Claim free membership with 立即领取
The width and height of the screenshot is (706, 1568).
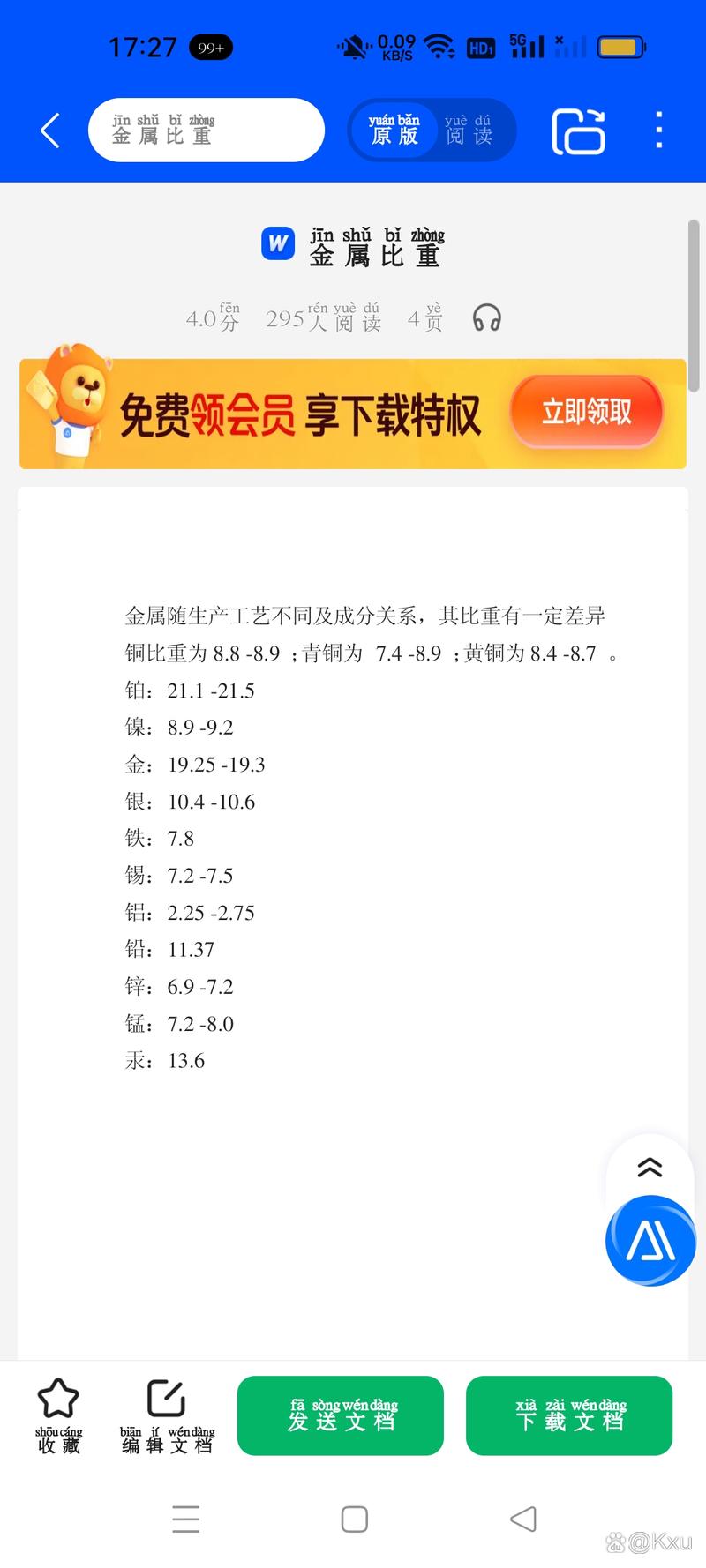pyautogui.click(x=586, y=412)
